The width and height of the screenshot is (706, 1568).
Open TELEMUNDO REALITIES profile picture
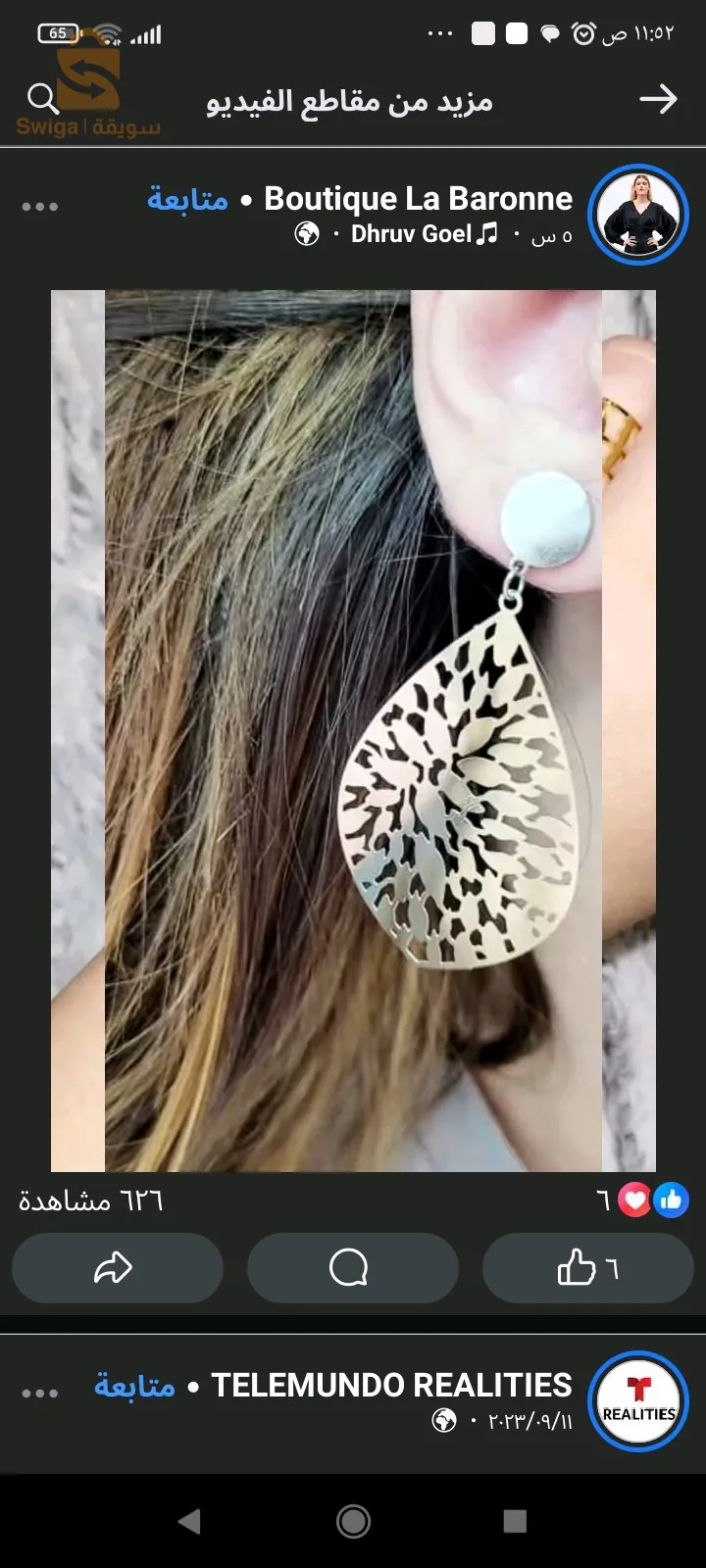[x=638, y=1401]
